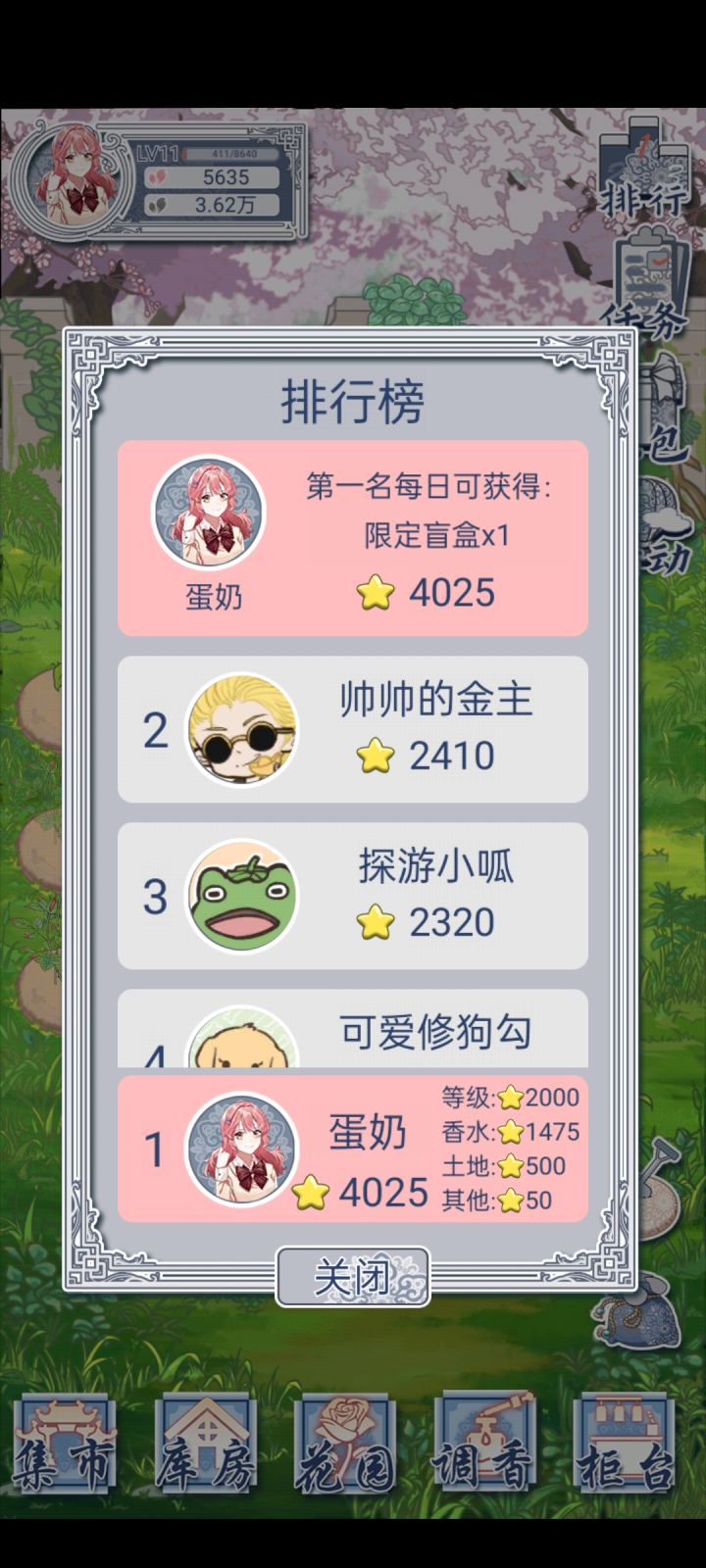
Task: View 帅帅的金主's sunglasses avatar
Action: tap(240, 730)
